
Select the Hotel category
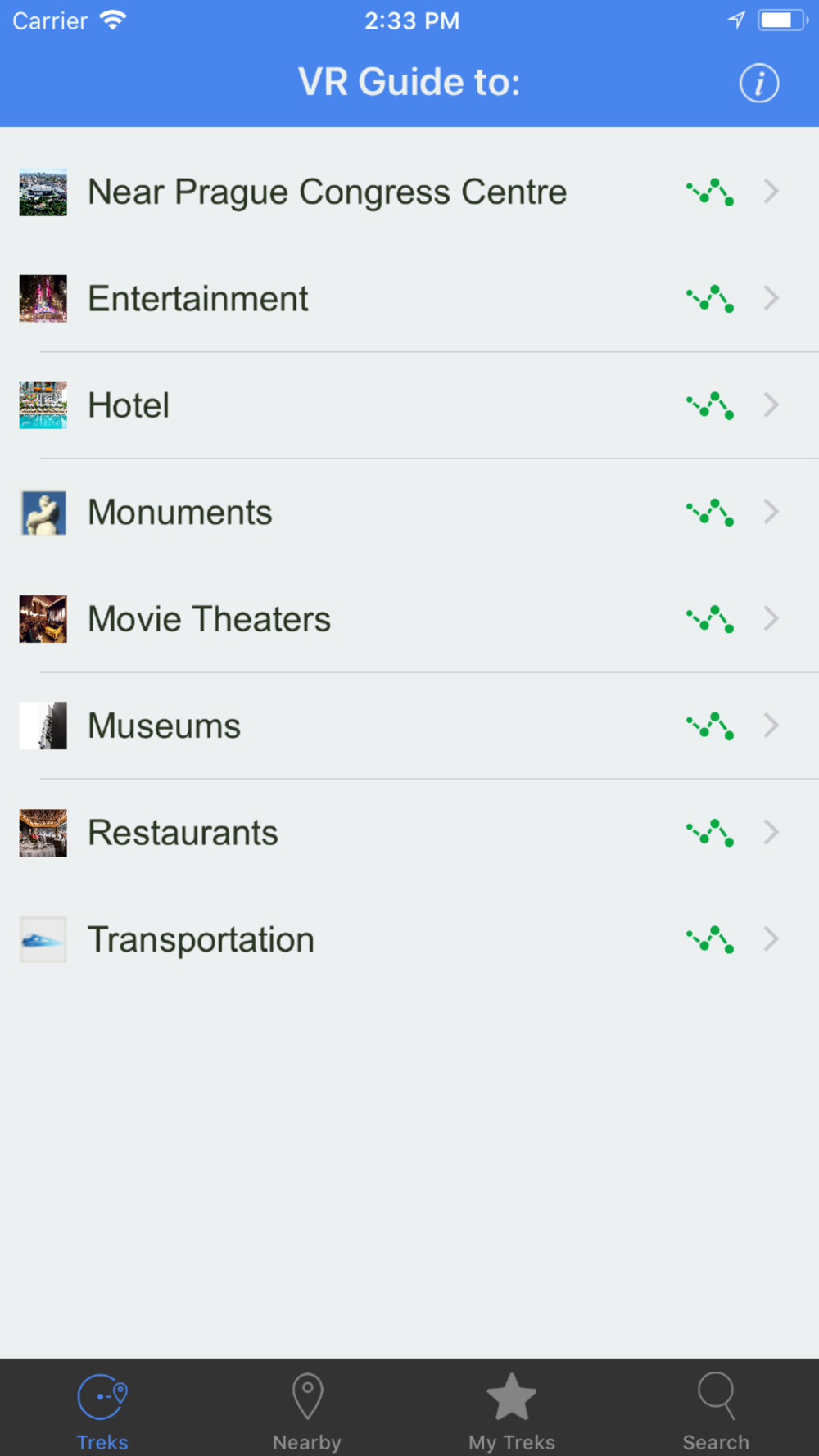[409, 405]
